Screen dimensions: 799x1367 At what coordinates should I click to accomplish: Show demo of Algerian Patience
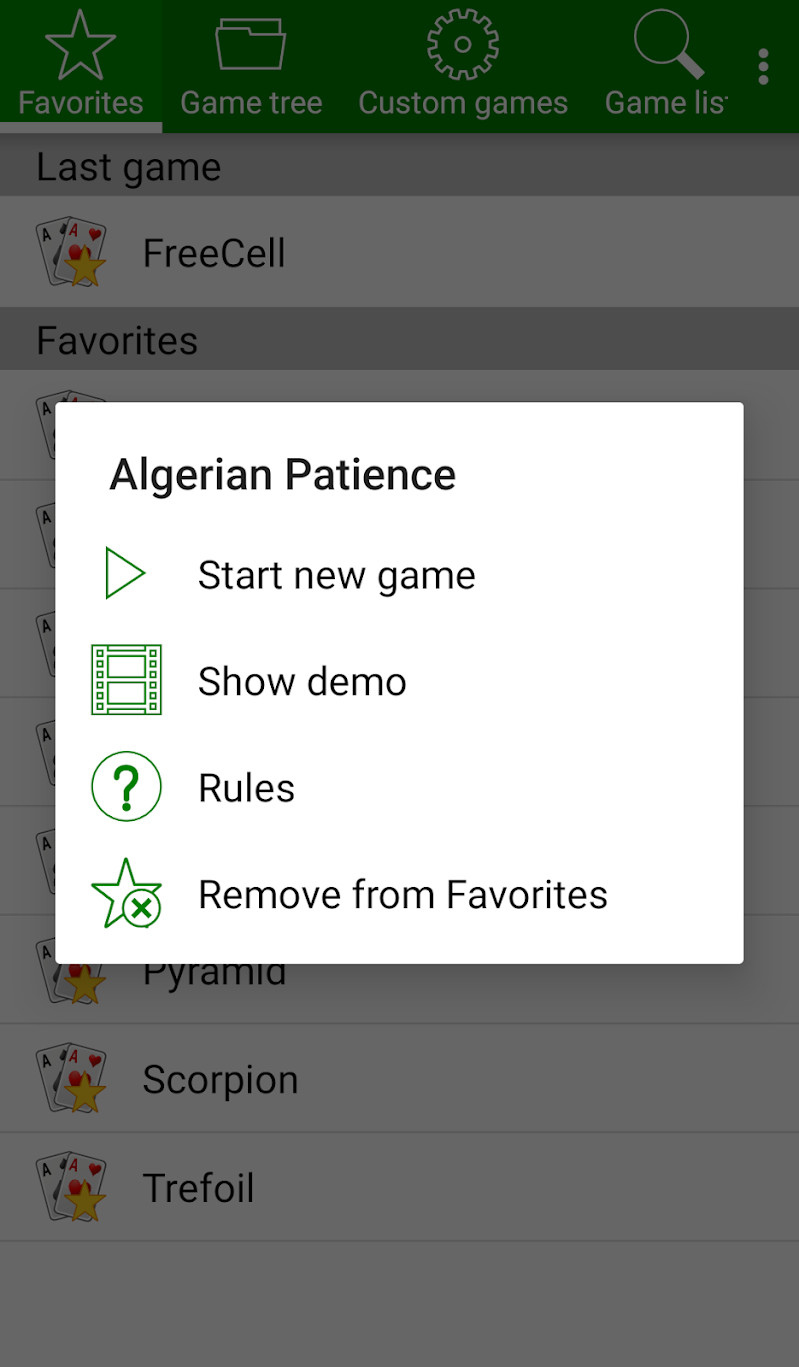click(302, 682)
